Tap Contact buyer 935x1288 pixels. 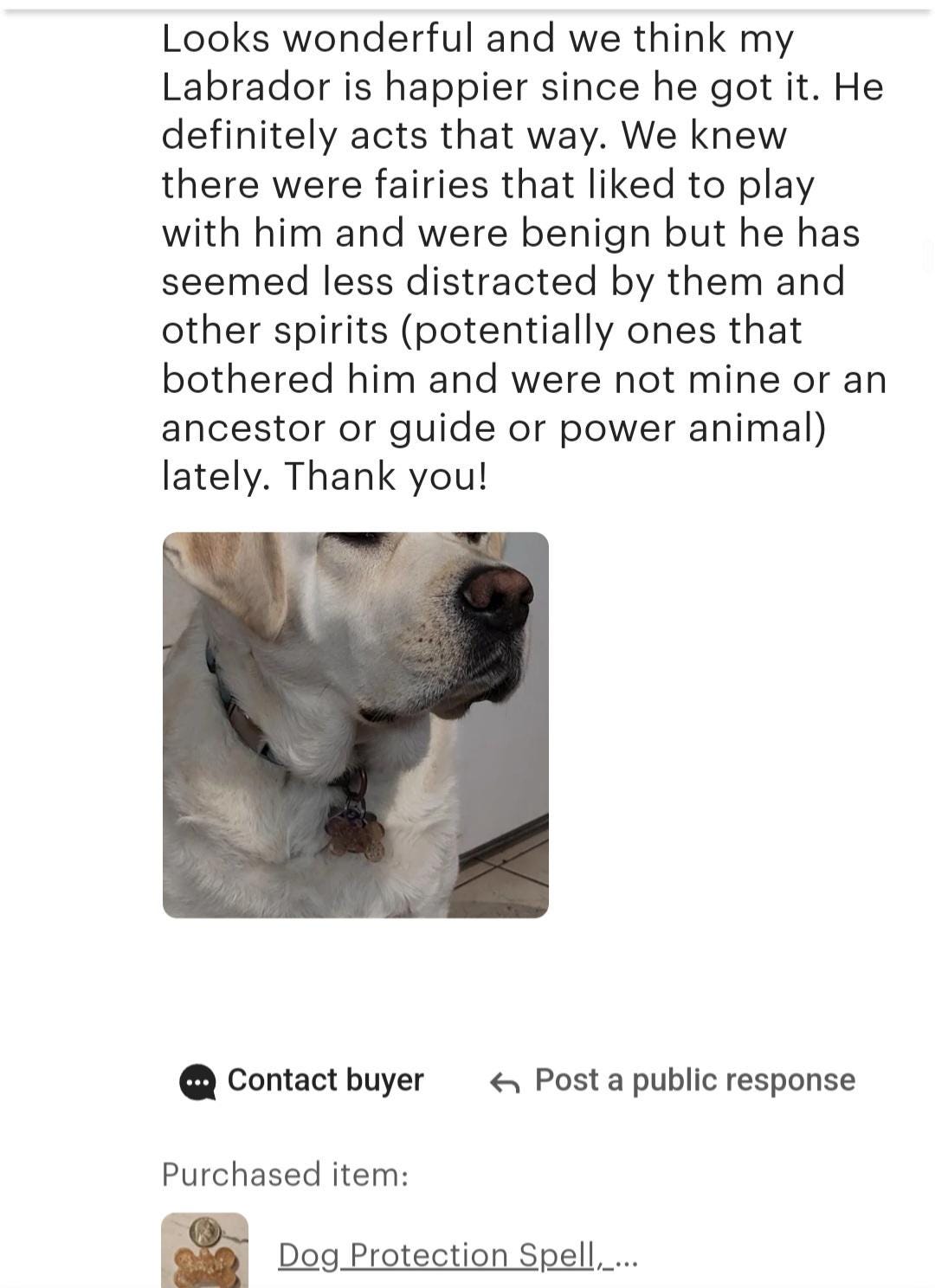(301, 1080)
